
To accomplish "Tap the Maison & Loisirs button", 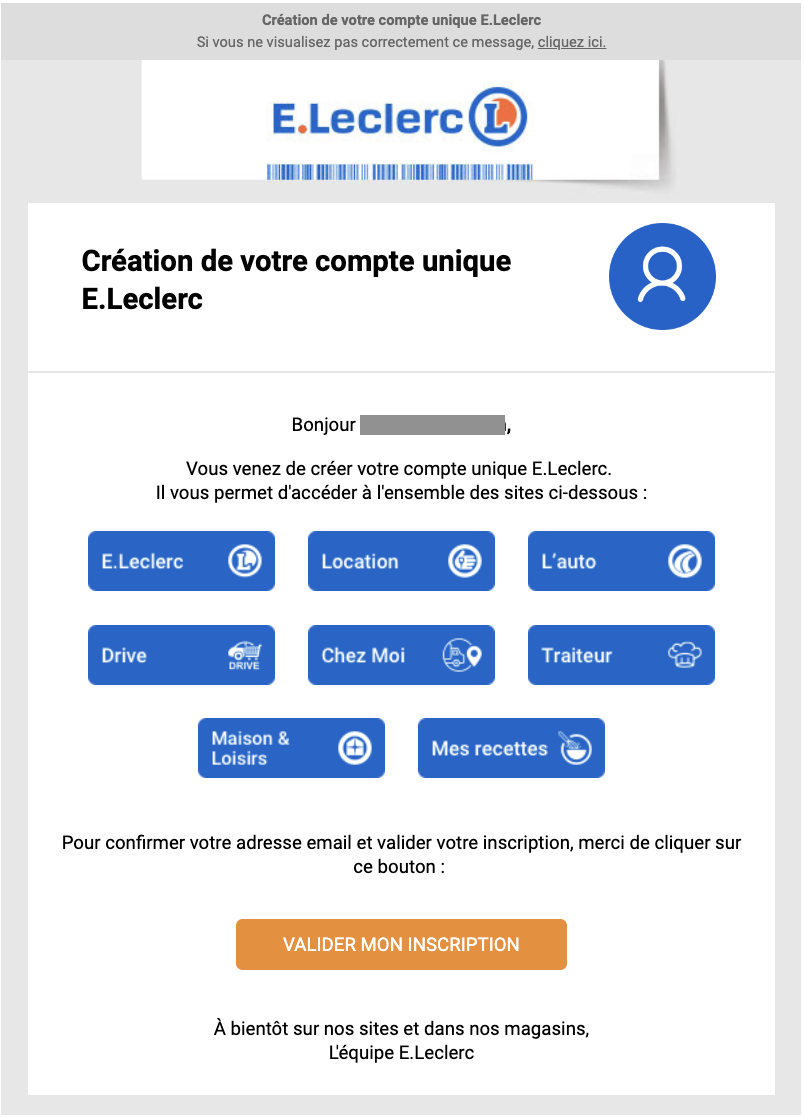I will pyautogui.click(x=291, y=748).
